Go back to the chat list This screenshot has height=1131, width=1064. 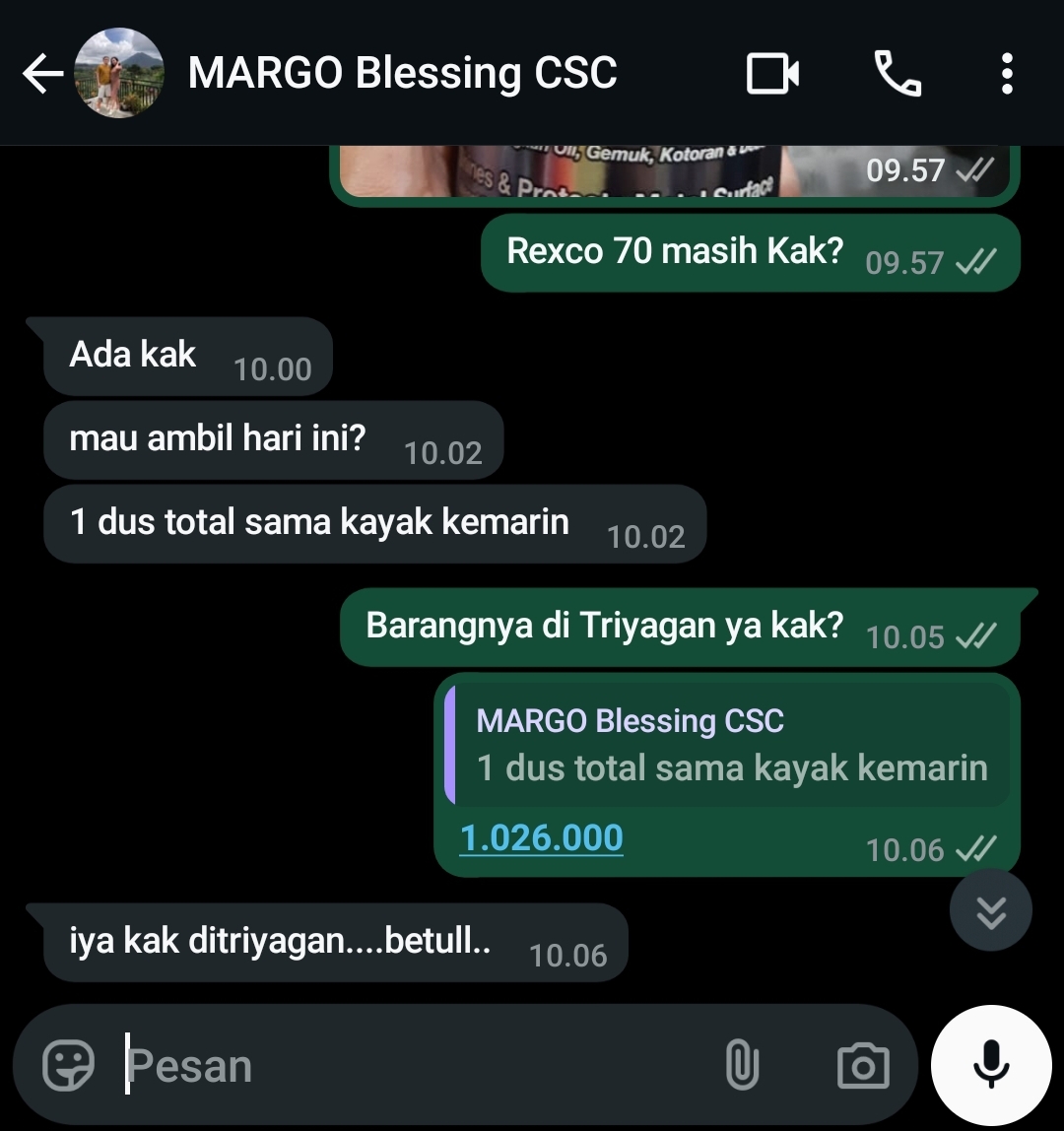[x=41, y=74]
